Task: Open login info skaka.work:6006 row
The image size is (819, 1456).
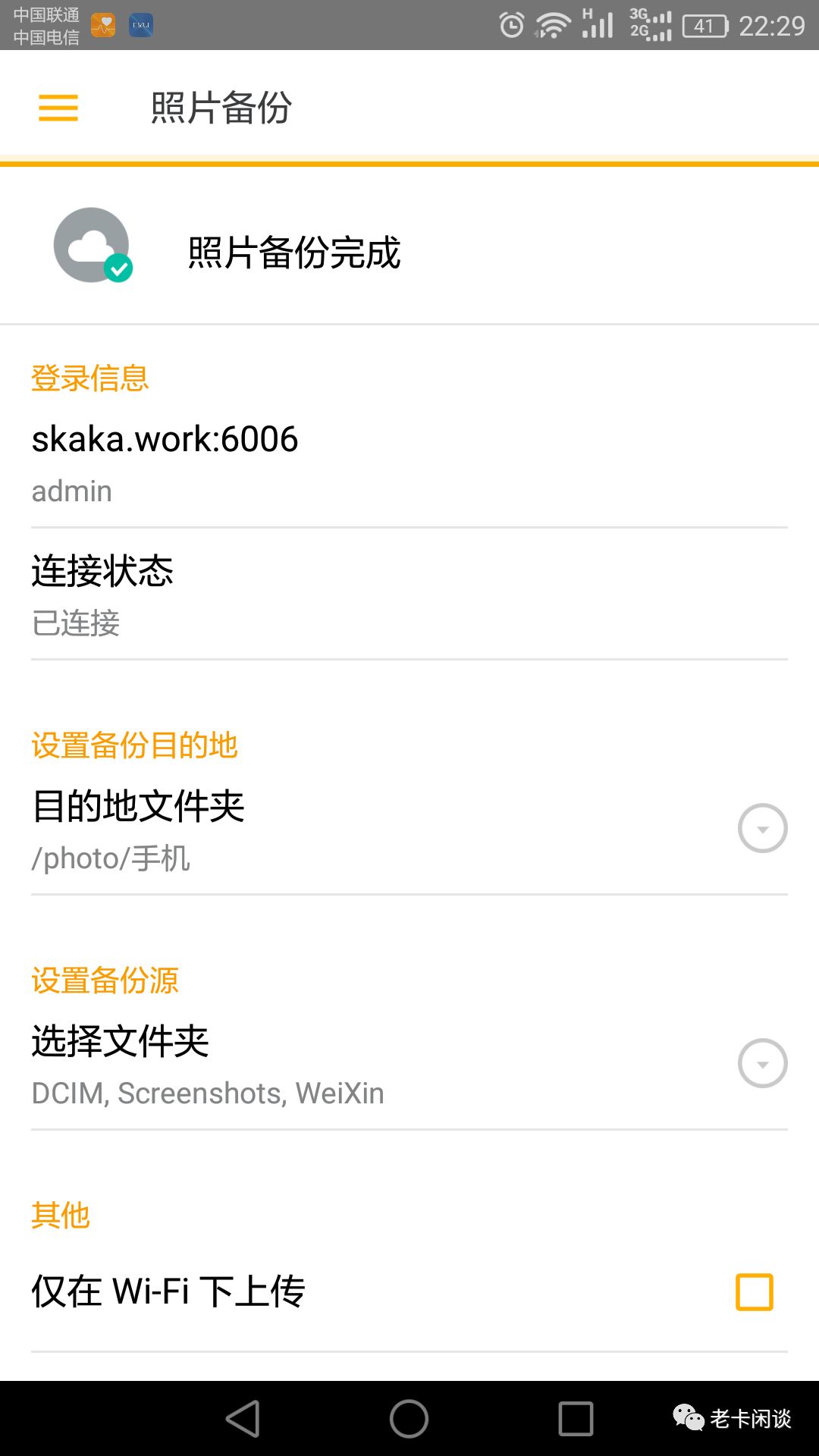Action: point(409,463)
